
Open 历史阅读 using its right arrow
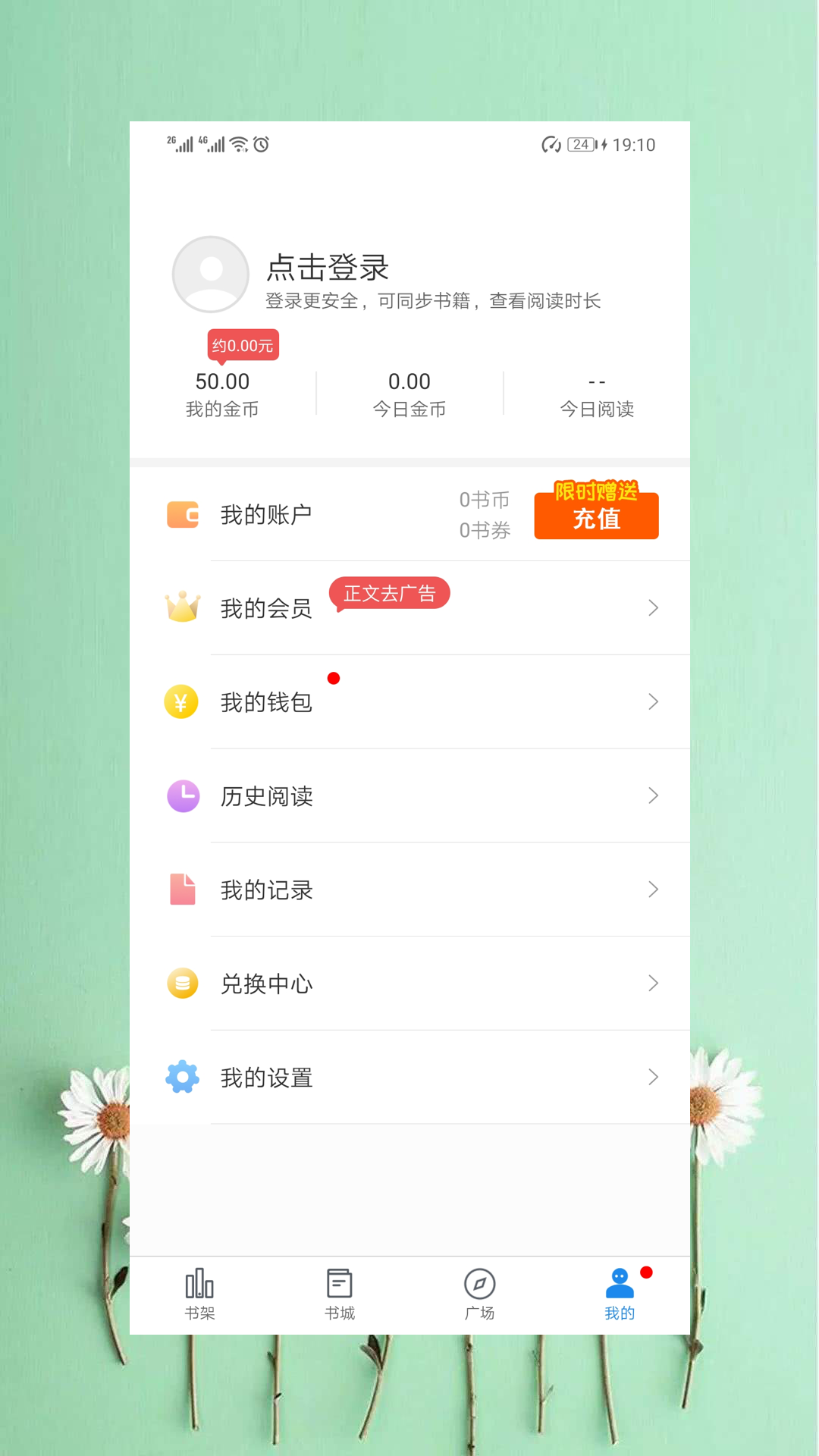pos(654,795)
